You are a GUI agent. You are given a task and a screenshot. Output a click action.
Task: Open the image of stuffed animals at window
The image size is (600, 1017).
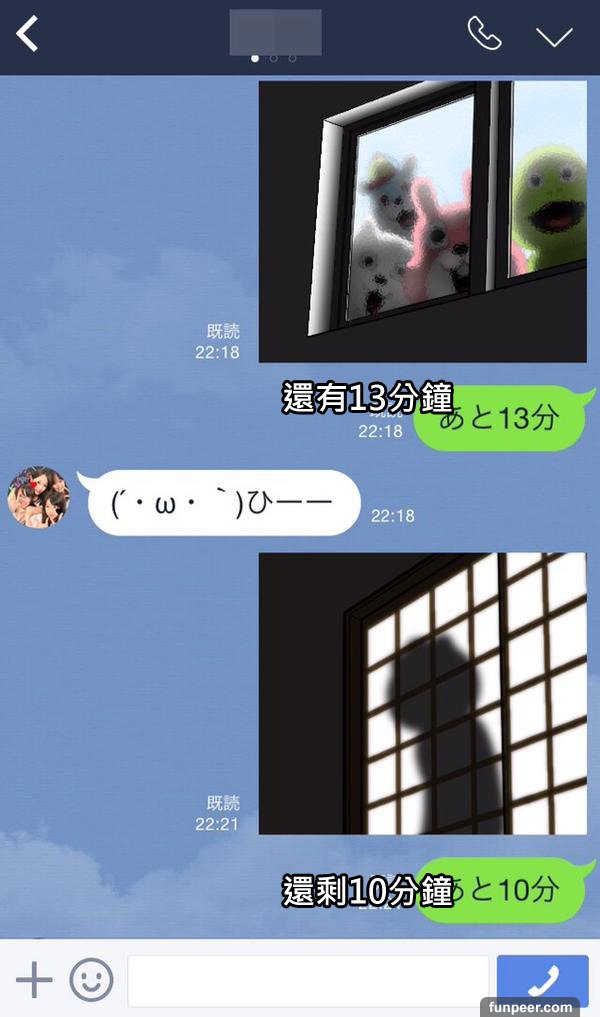click(422, 221)
